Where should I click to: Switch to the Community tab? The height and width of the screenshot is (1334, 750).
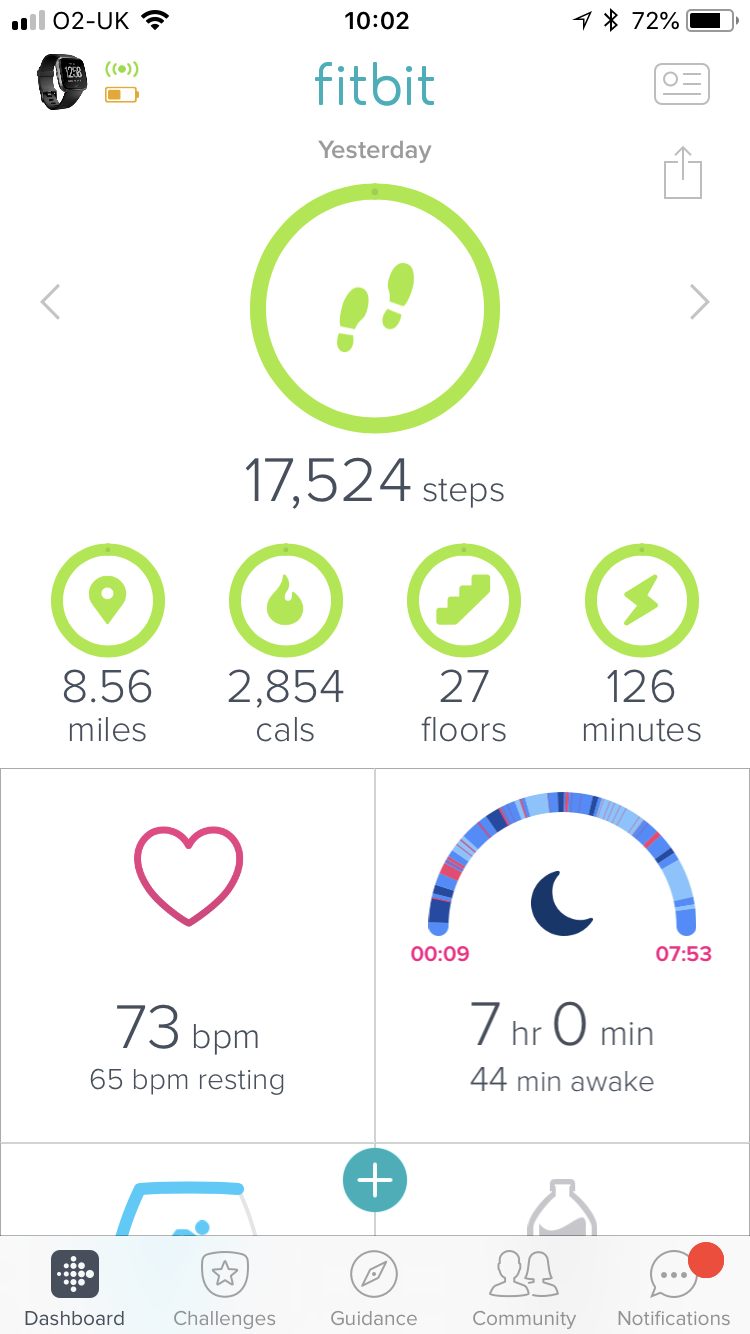point(524,1288)
